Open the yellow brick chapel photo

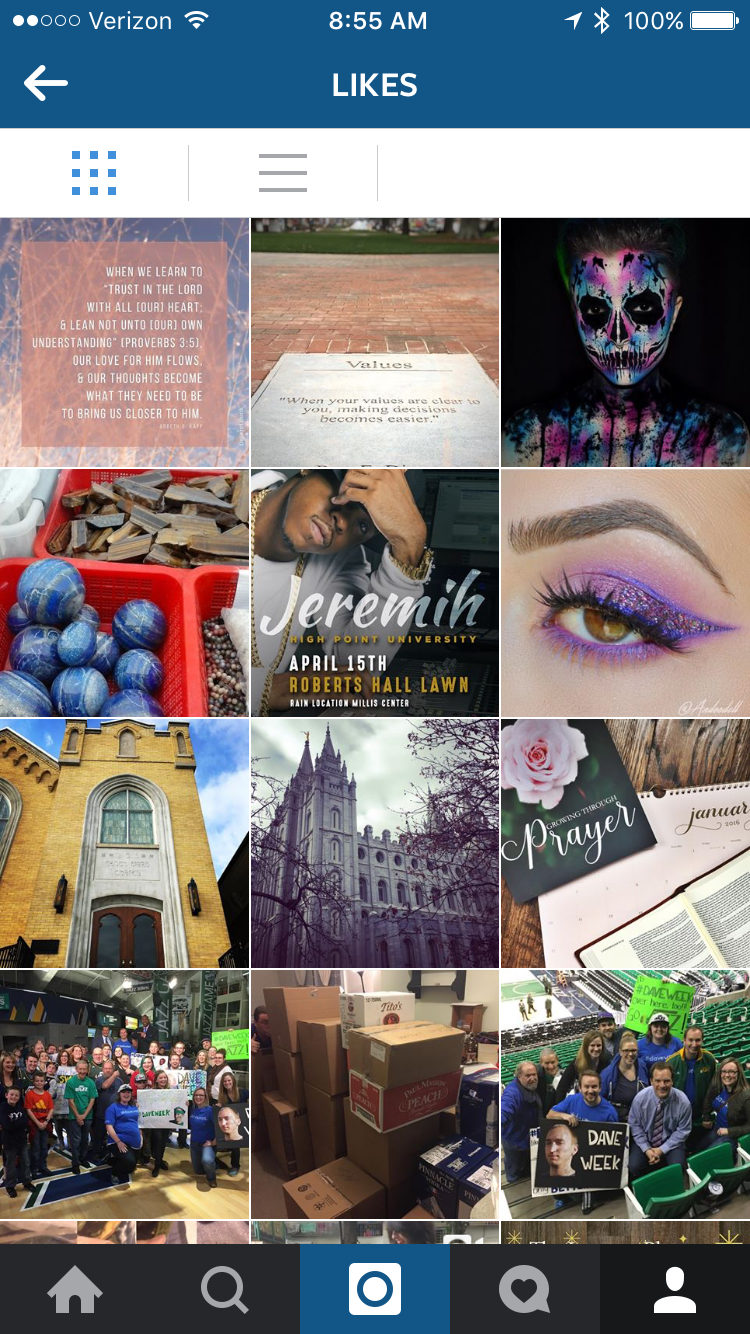(x=124, y=843)
